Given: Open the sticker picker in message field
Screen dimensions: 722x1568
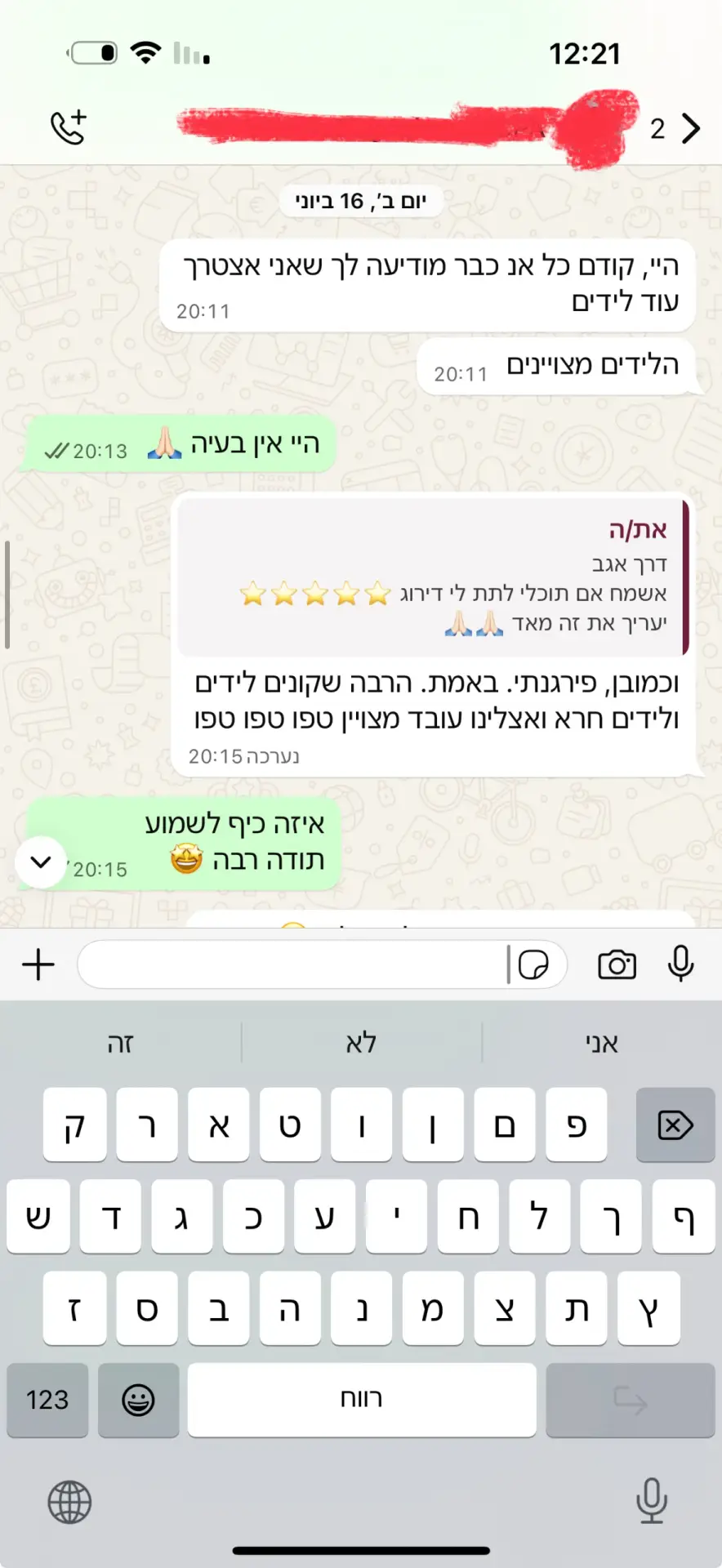Looking at the screenshot, I should pyautogui.click(x=533, y=964).
